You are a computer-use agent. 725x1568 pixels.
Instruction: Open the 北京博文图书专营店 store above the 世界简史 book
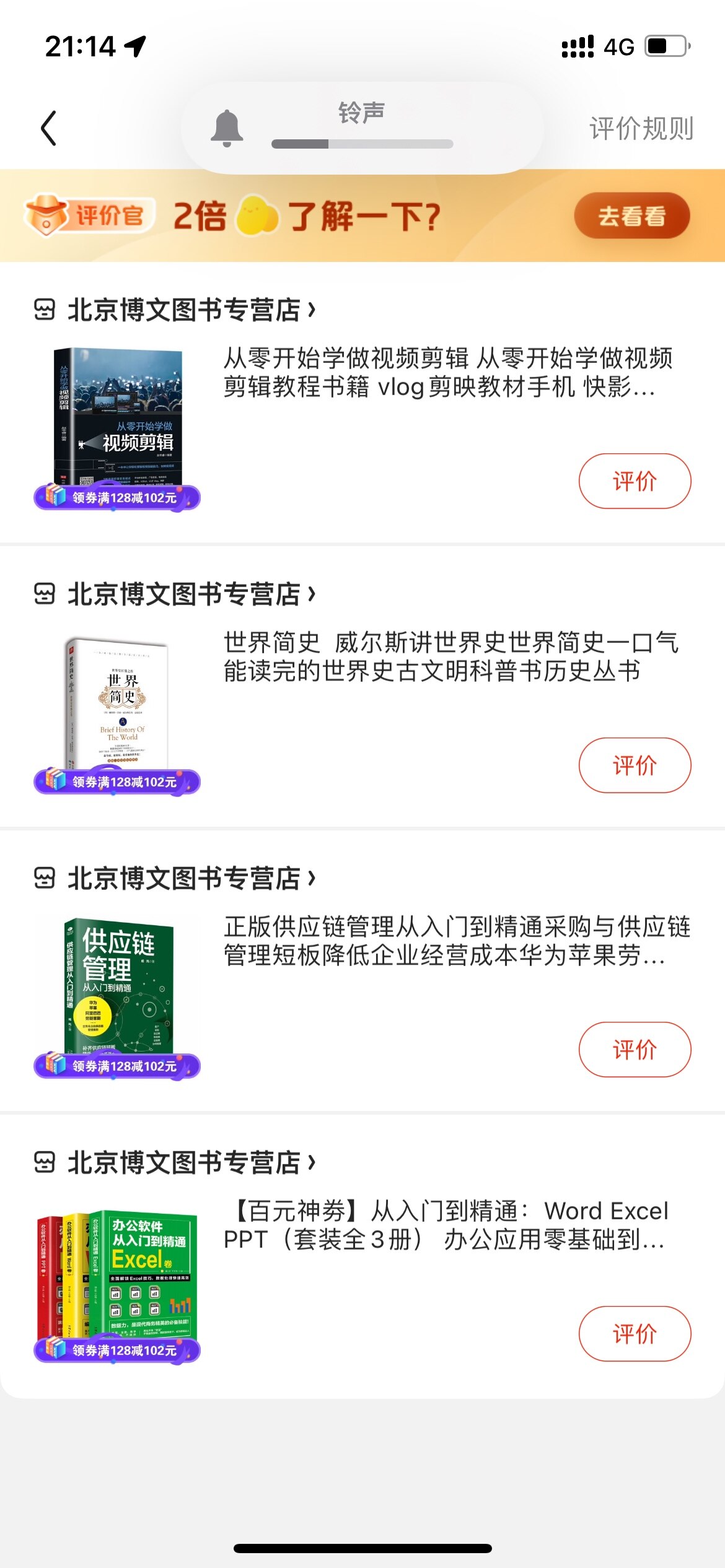point(183,594)
